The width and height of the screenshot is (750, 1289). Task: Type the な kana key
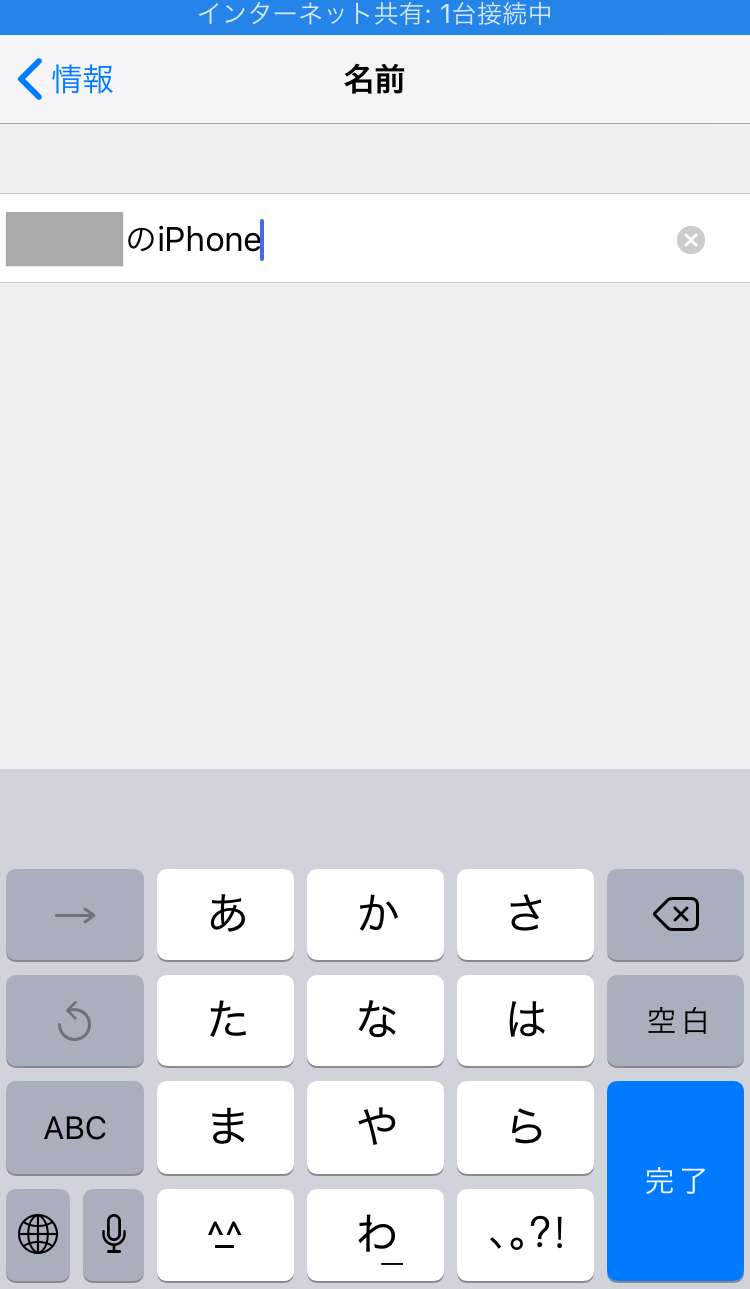pos(376,1020)
